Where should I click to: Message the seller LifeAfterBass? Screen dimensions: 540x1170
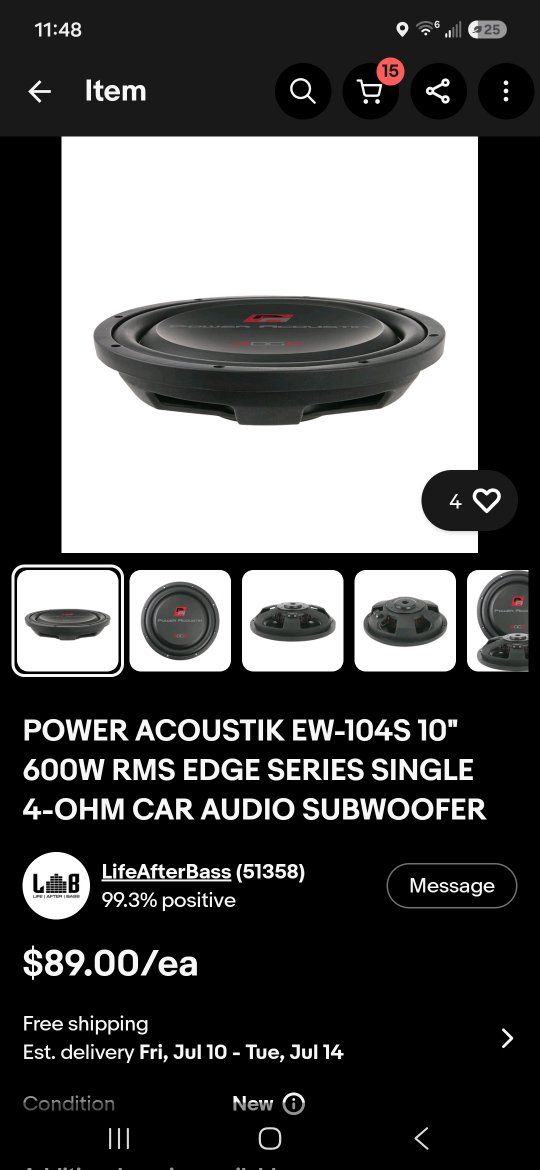452,886
